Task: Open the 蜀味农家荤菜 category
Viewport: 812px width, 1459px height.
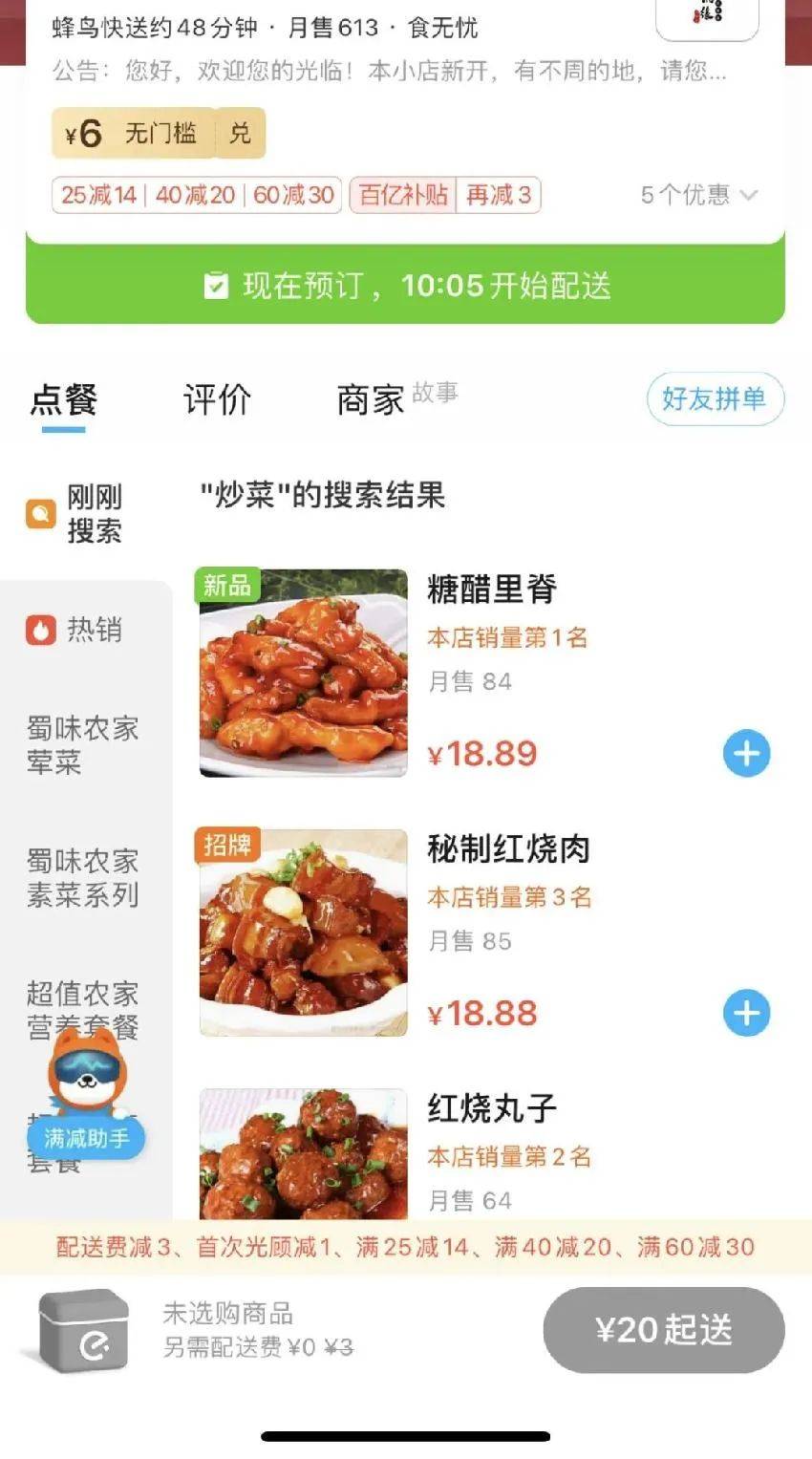Action: [x=82, y=745]
